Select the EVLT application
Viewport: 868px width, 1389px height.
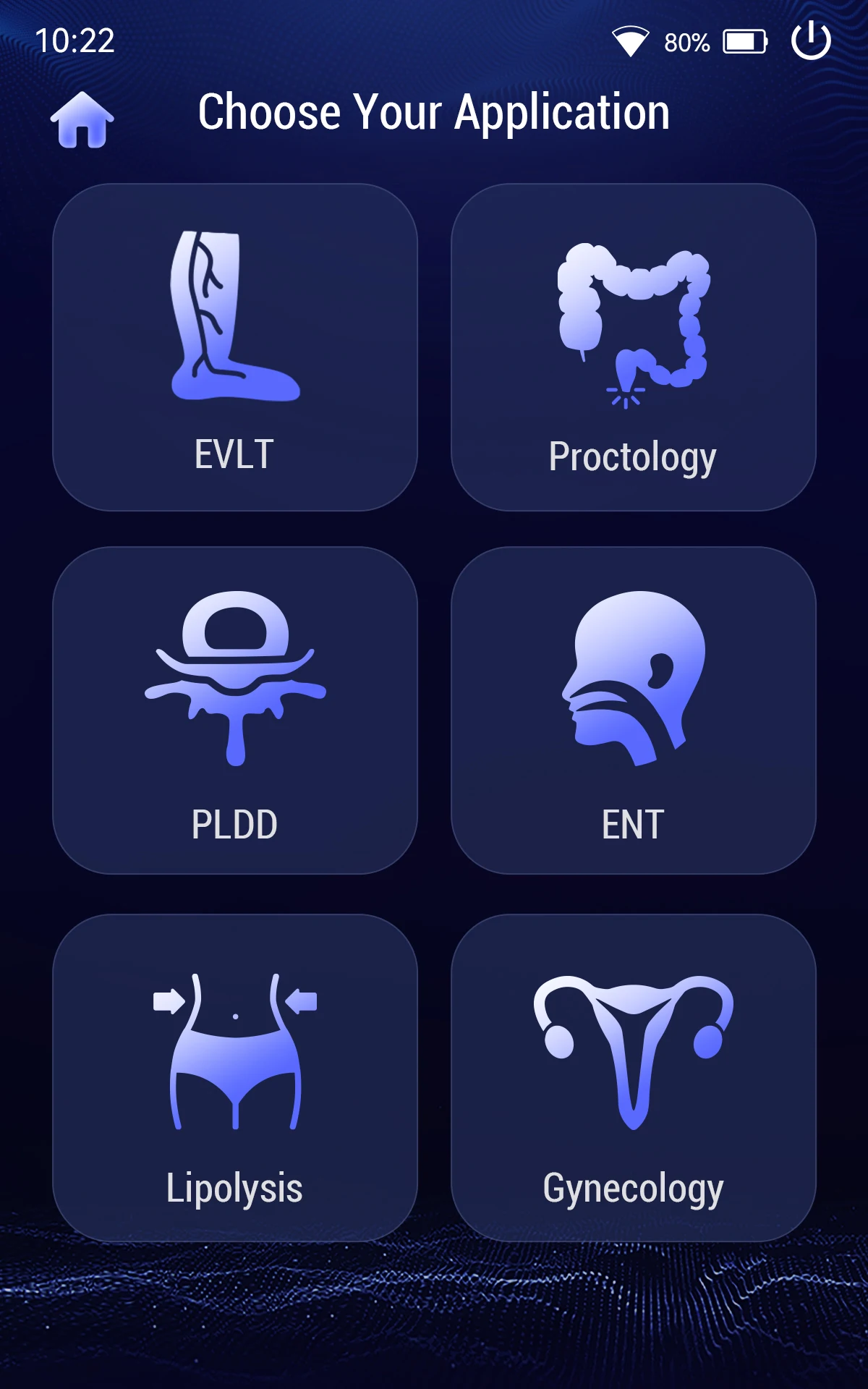click(x=235, y=347)
